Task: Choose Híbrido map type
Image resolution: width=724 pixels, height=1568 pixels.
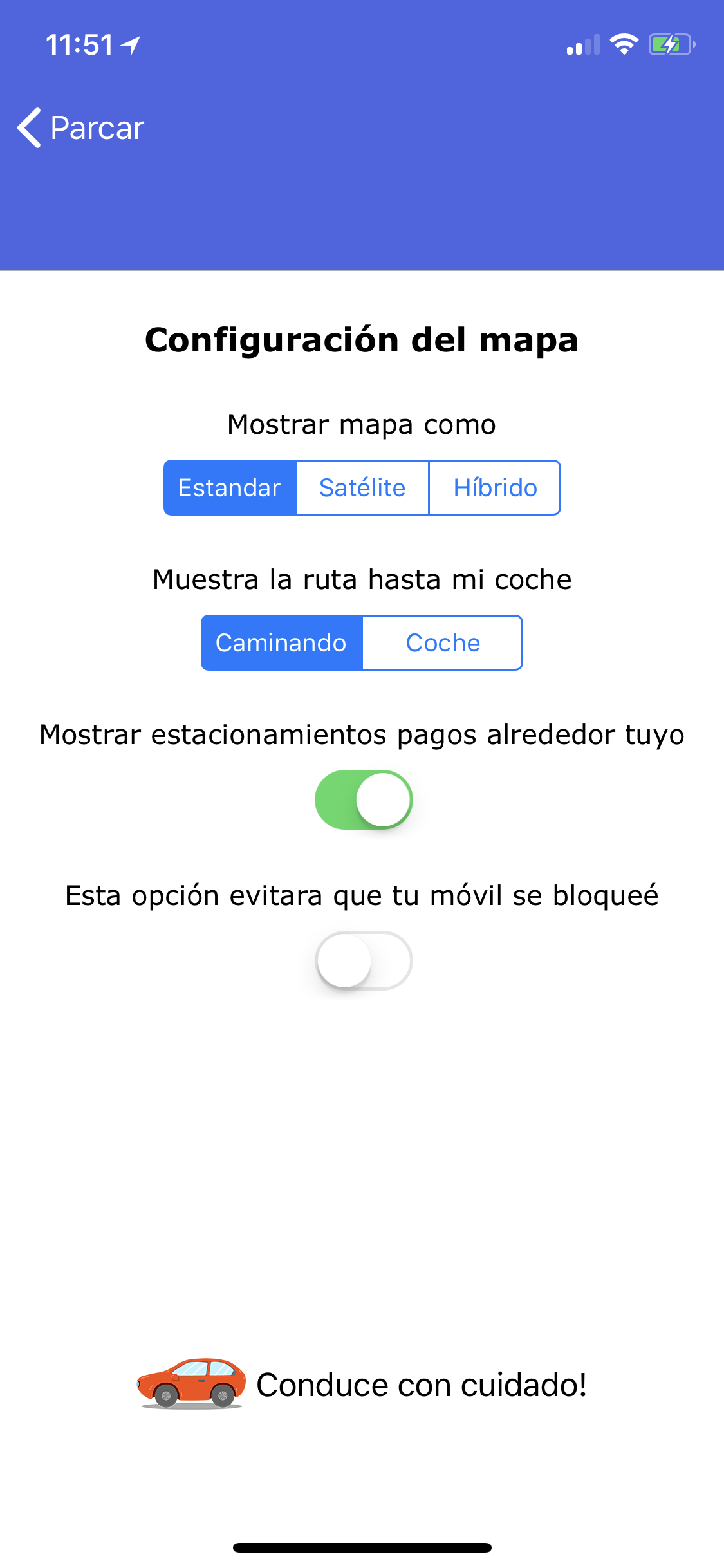Action: pyautogui.click(x=495, y=488)
